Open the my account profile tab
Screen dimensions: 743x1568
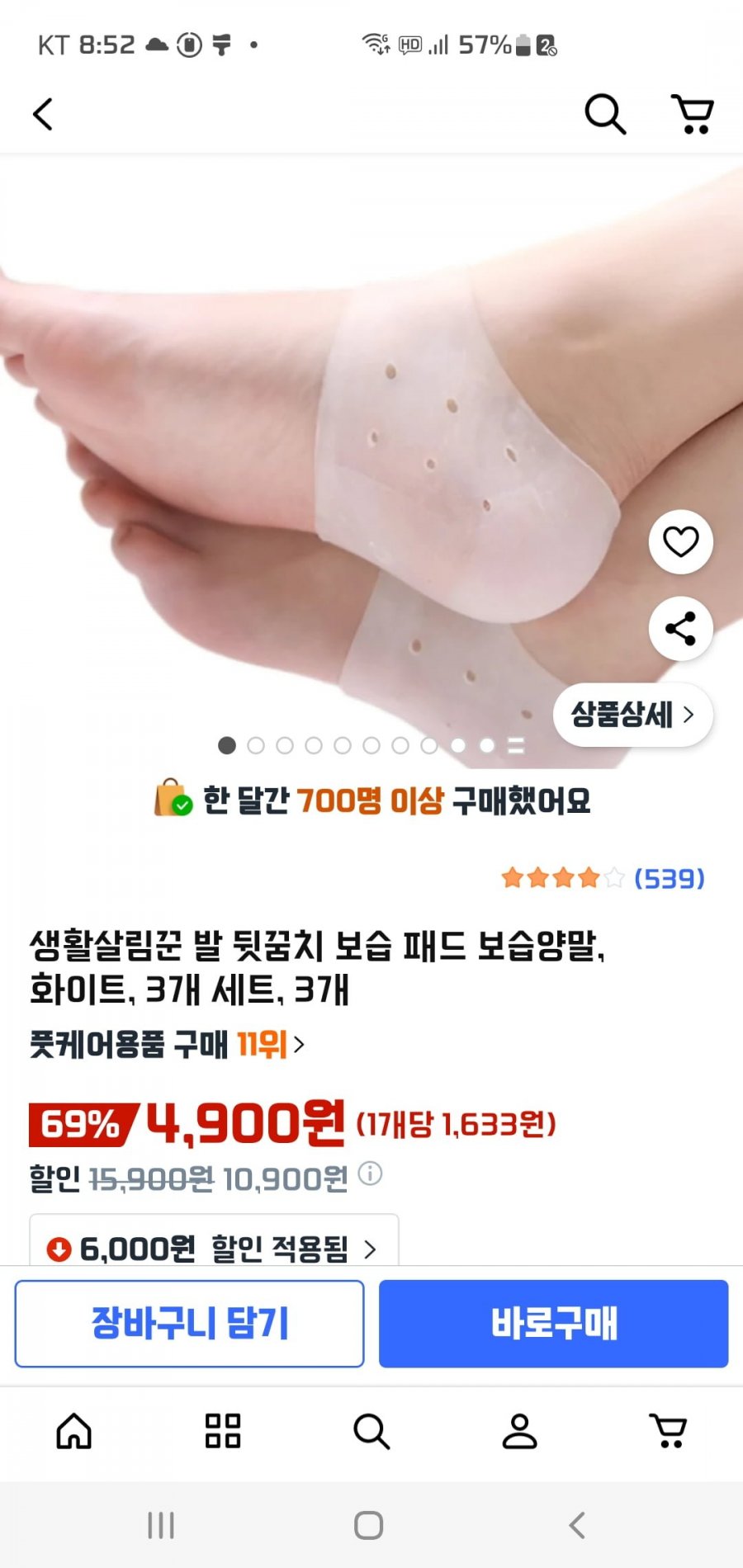[520, 1431]
